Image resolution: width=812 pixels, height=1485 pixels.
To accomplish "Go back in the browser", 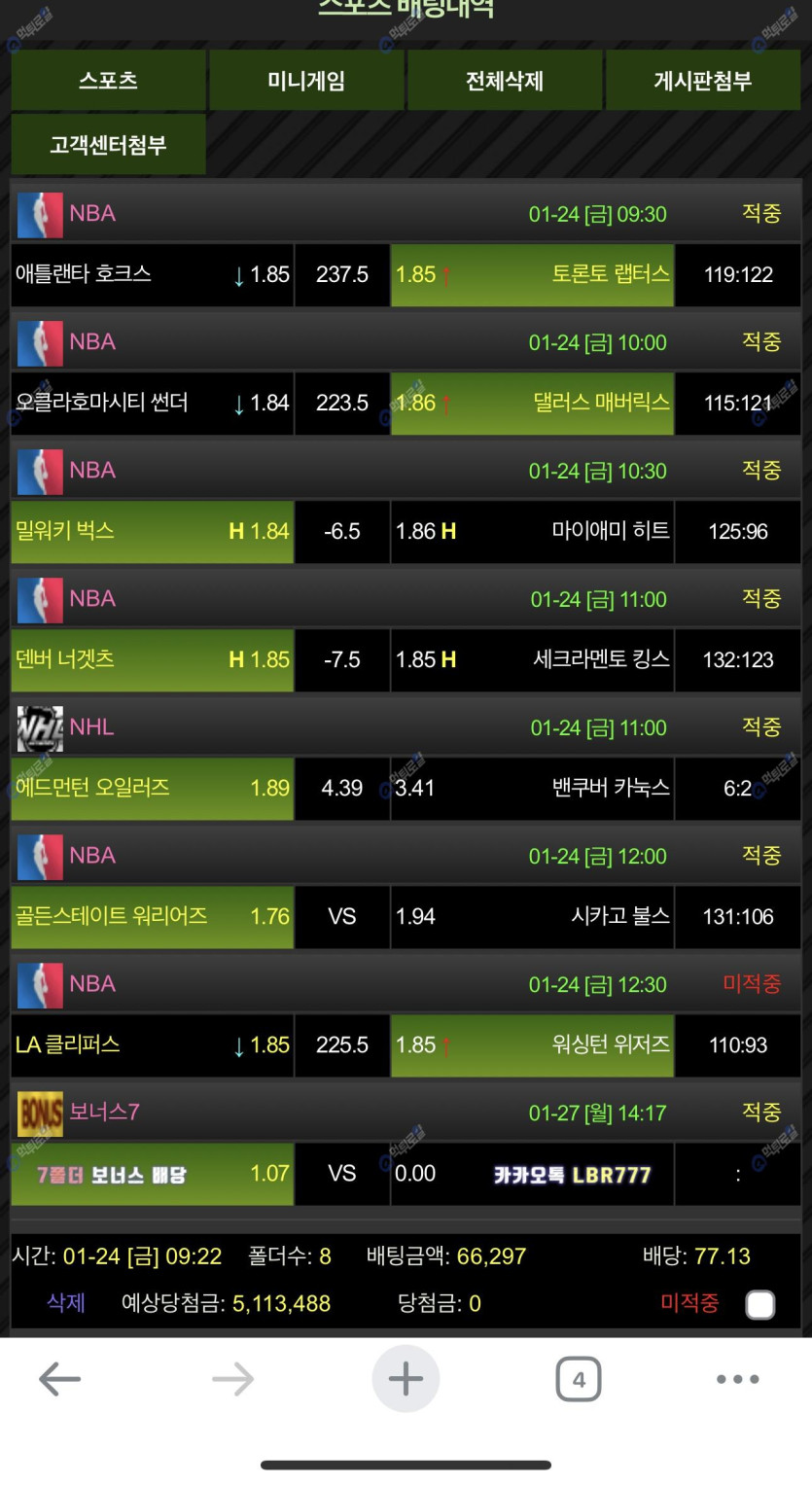I will click(x=59, y=1379).
